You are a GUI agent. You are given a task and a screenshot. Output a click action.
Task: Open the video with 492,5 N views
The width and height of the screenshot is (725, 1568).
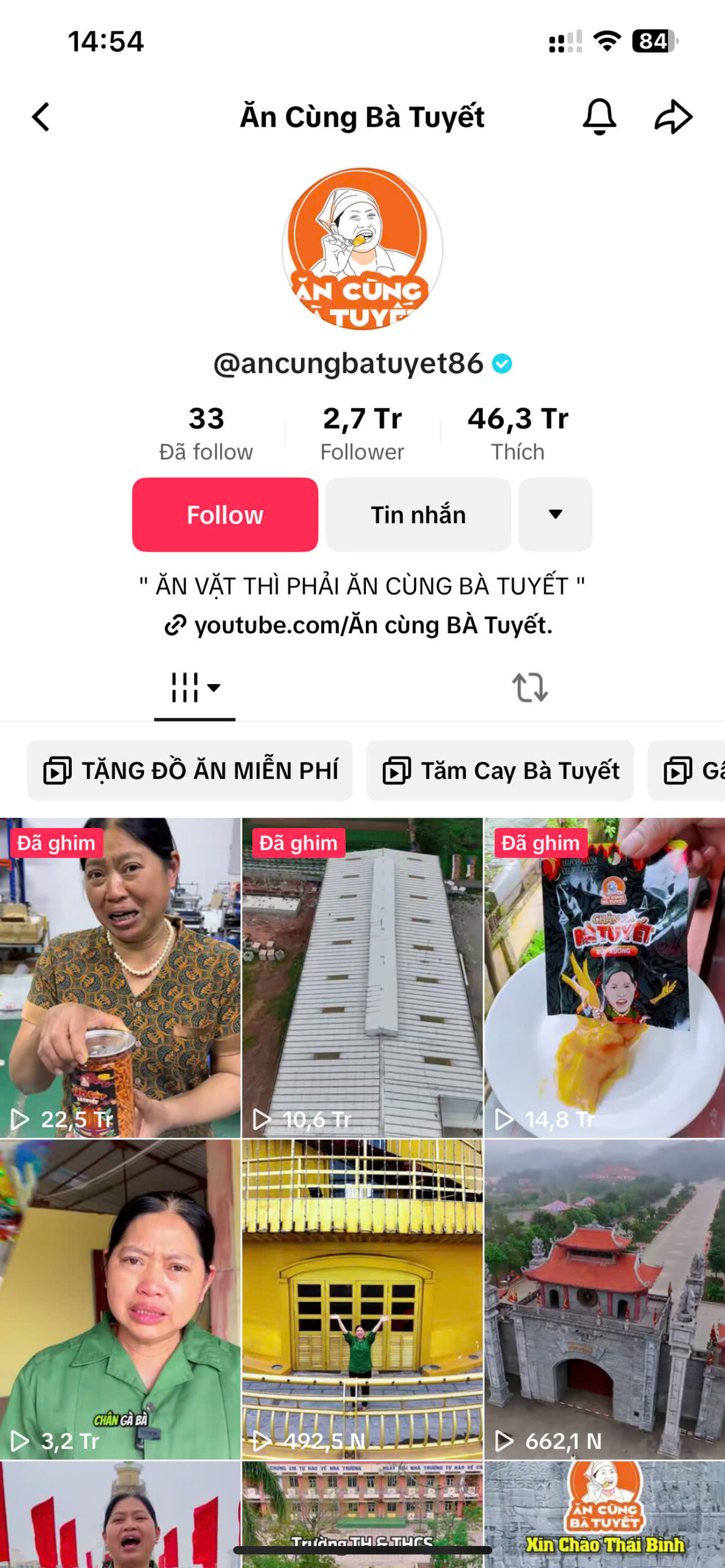coord(362,1298)
